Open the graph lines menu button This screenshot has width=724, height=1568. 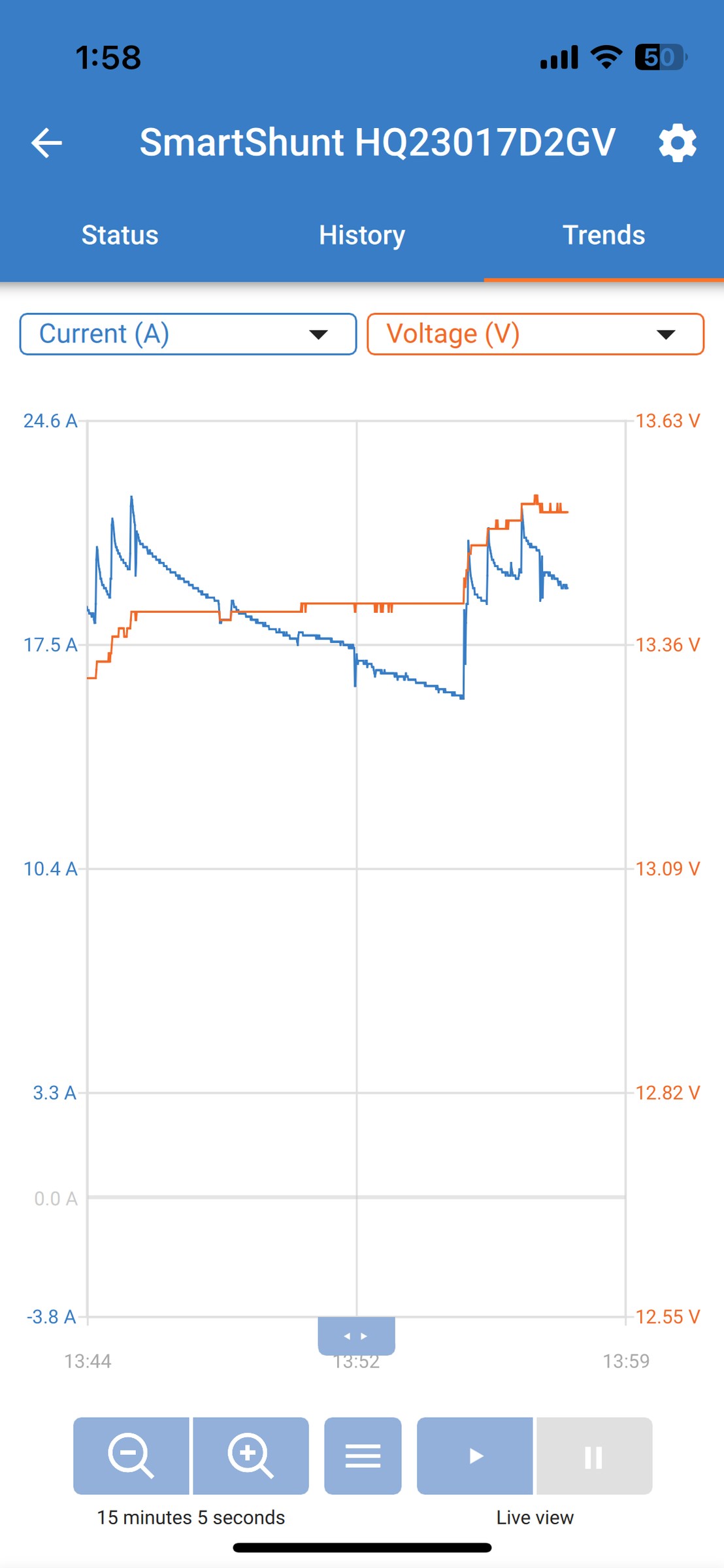tap(363, 1456)
